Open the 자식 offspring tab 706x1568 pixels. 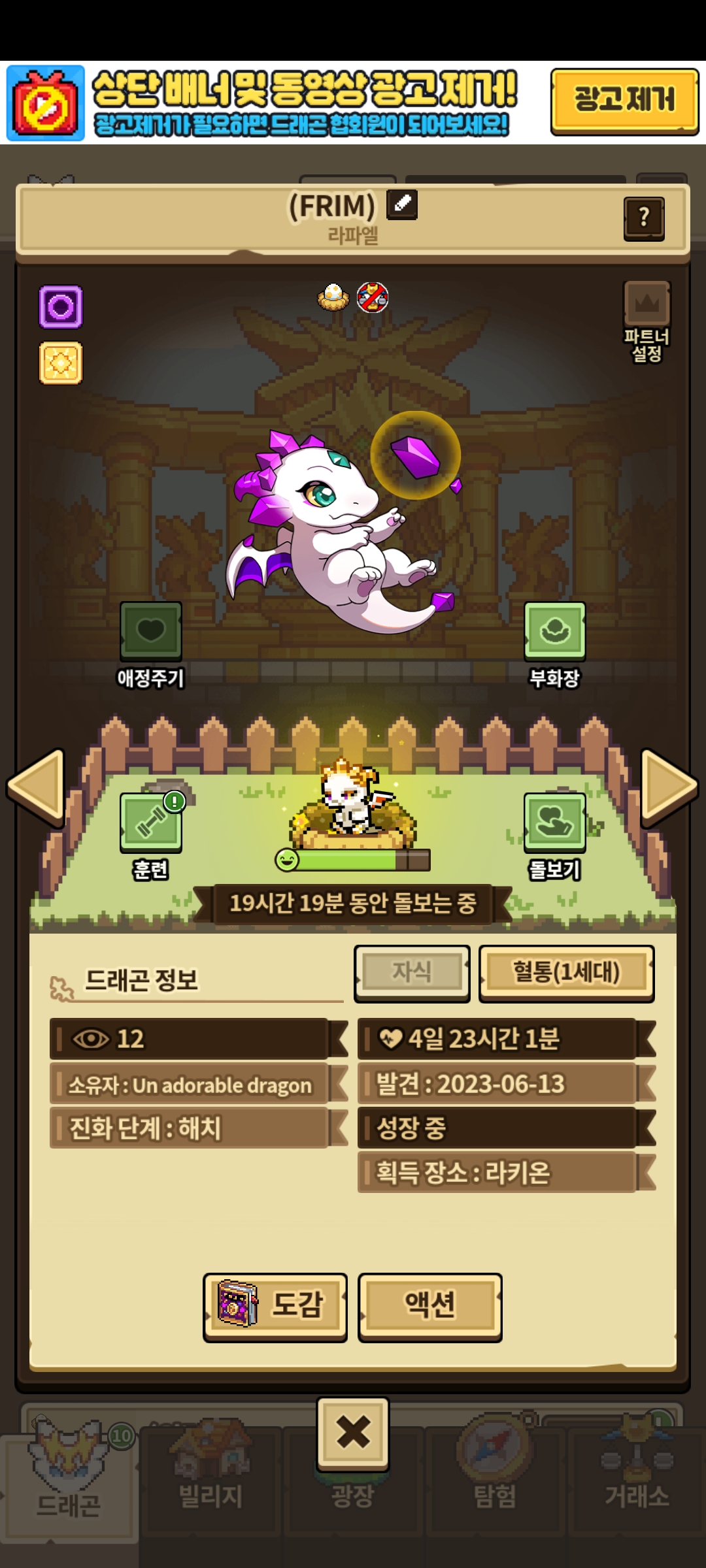[x=412, y=973]
